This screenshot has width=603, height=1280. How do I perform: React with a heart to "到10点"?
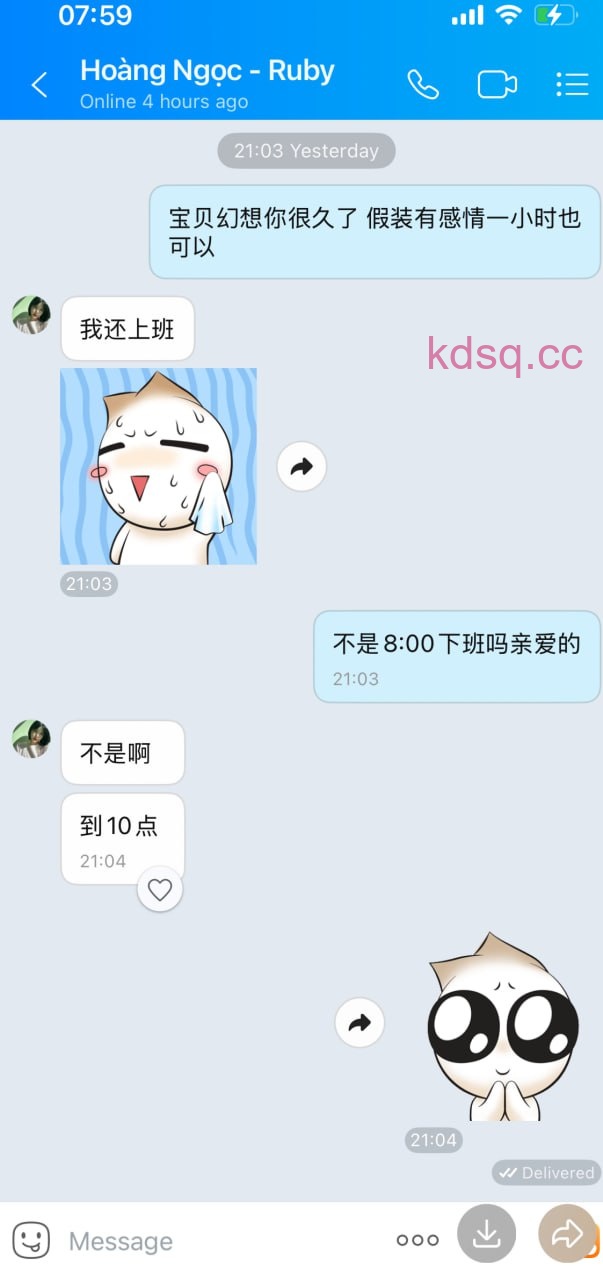160,889
